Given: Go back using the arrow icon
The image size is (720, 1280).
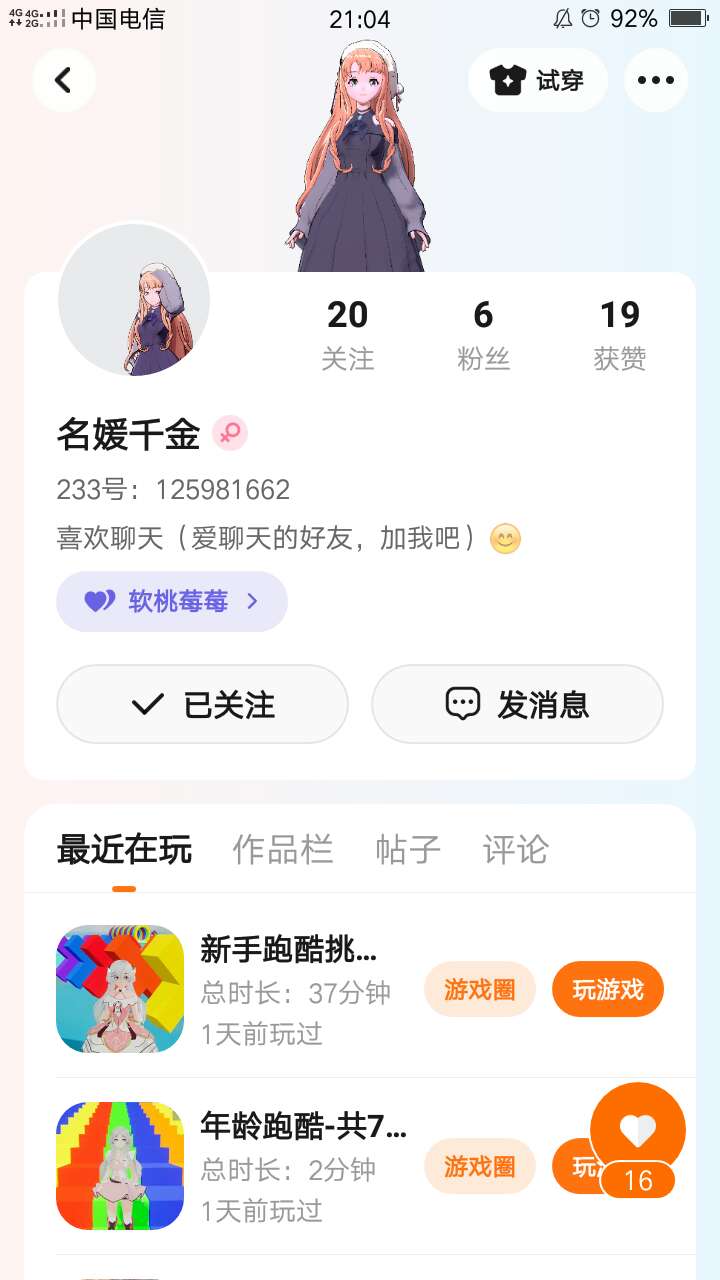Looking at the screenshot, I should tap(64, 80).
